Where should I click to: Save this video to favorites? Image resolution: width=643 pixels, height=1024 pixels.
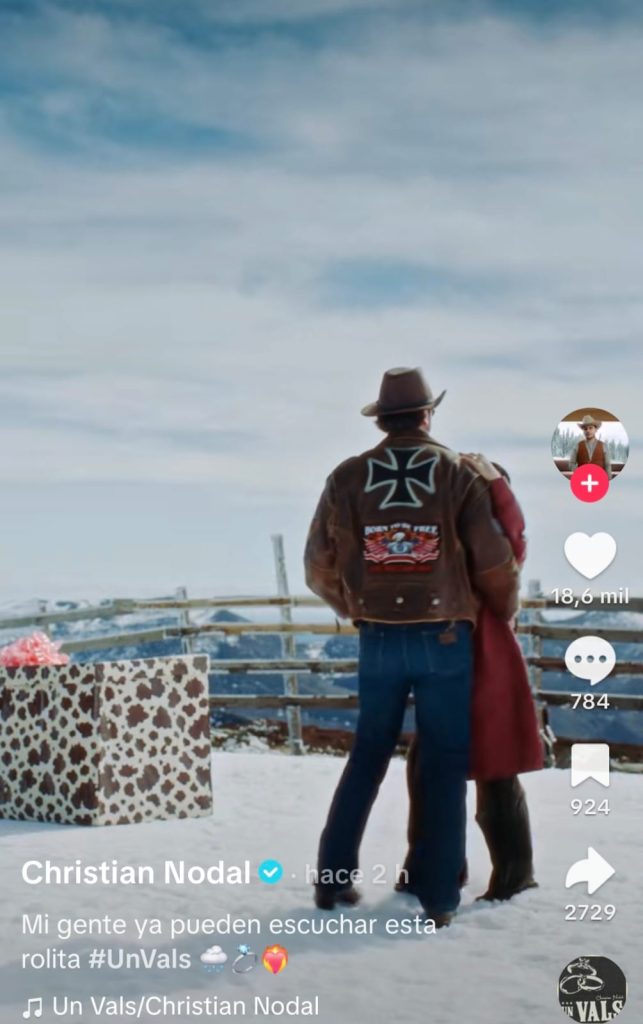coord(590,766)
